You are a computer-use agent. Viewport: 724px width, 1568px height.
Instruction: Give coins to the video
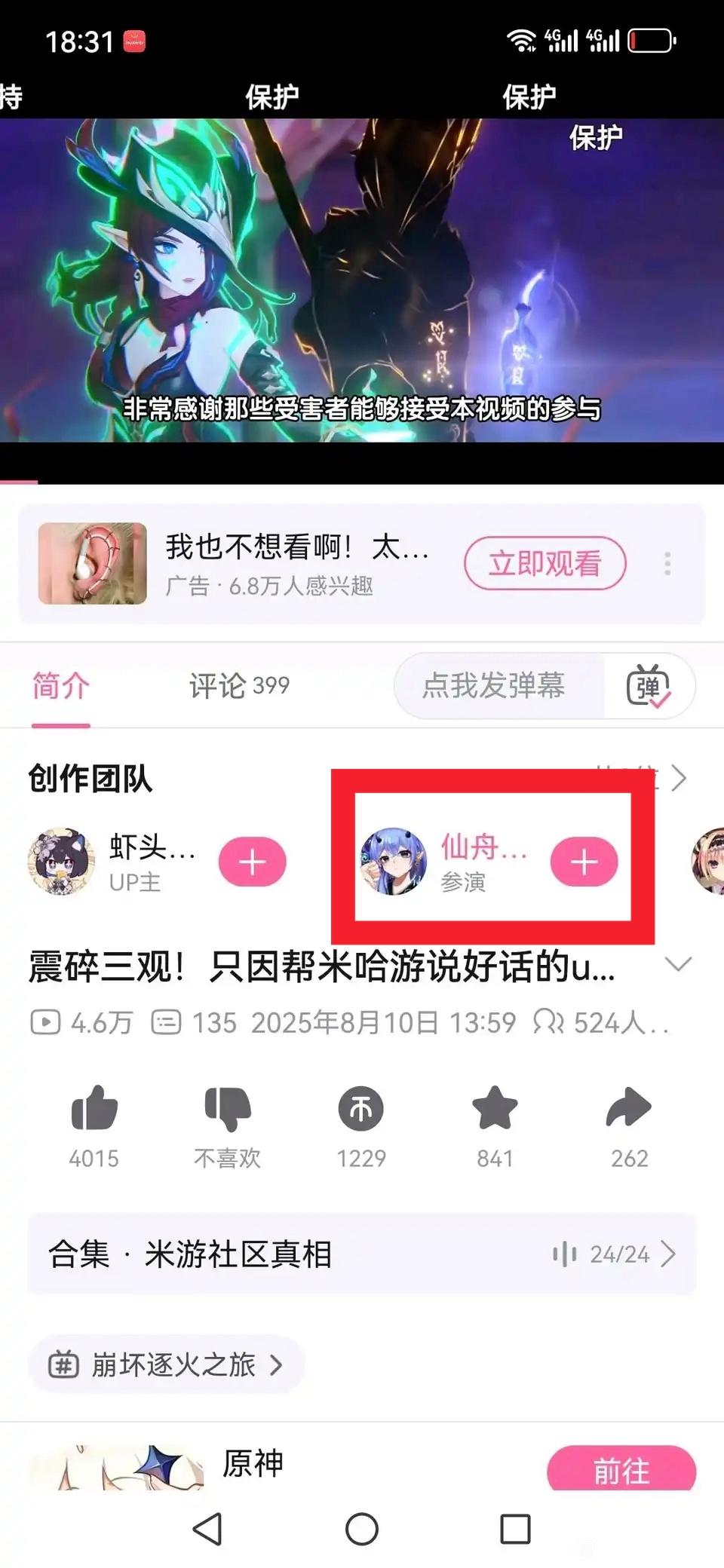click(x=360, y=1109)
